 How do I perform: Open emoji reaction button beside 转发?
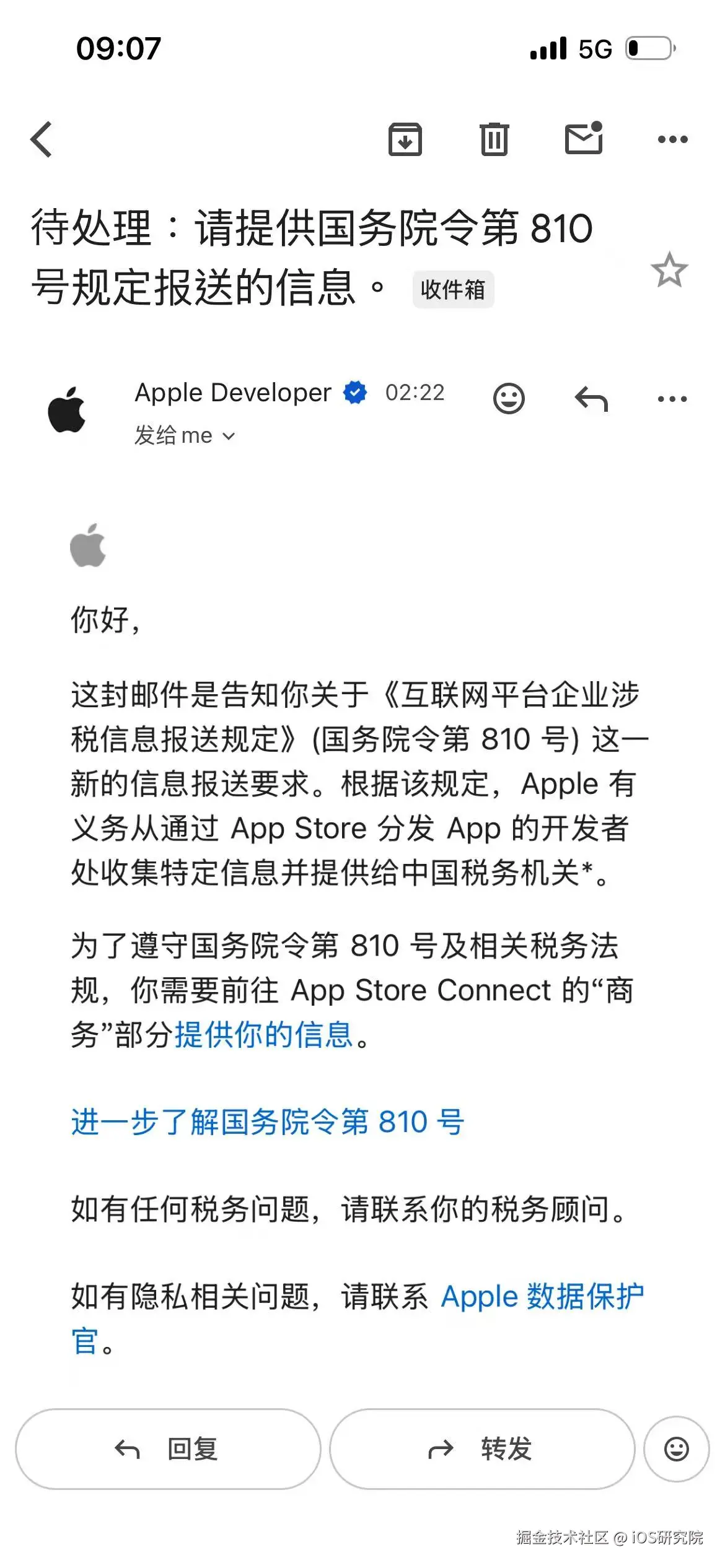pyautogui.click(x=676, y=1448)
